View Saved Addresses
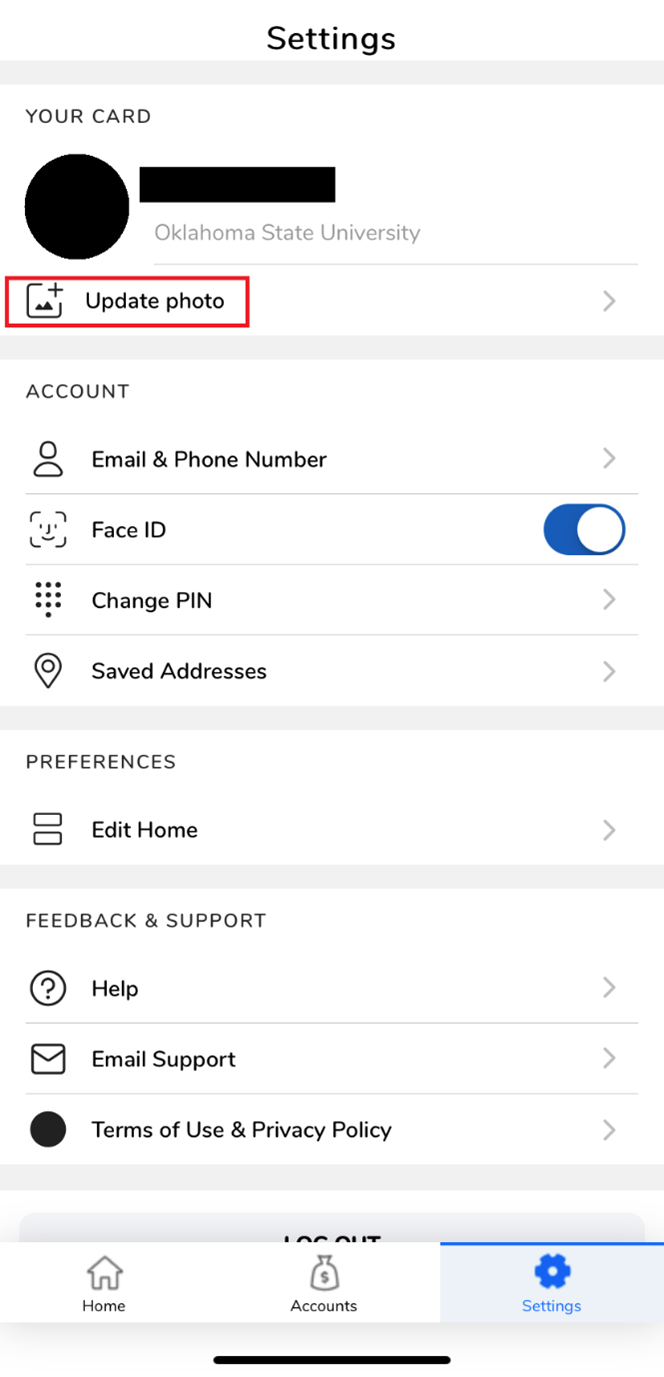664x1377 pixels. [x=179, y=671]
